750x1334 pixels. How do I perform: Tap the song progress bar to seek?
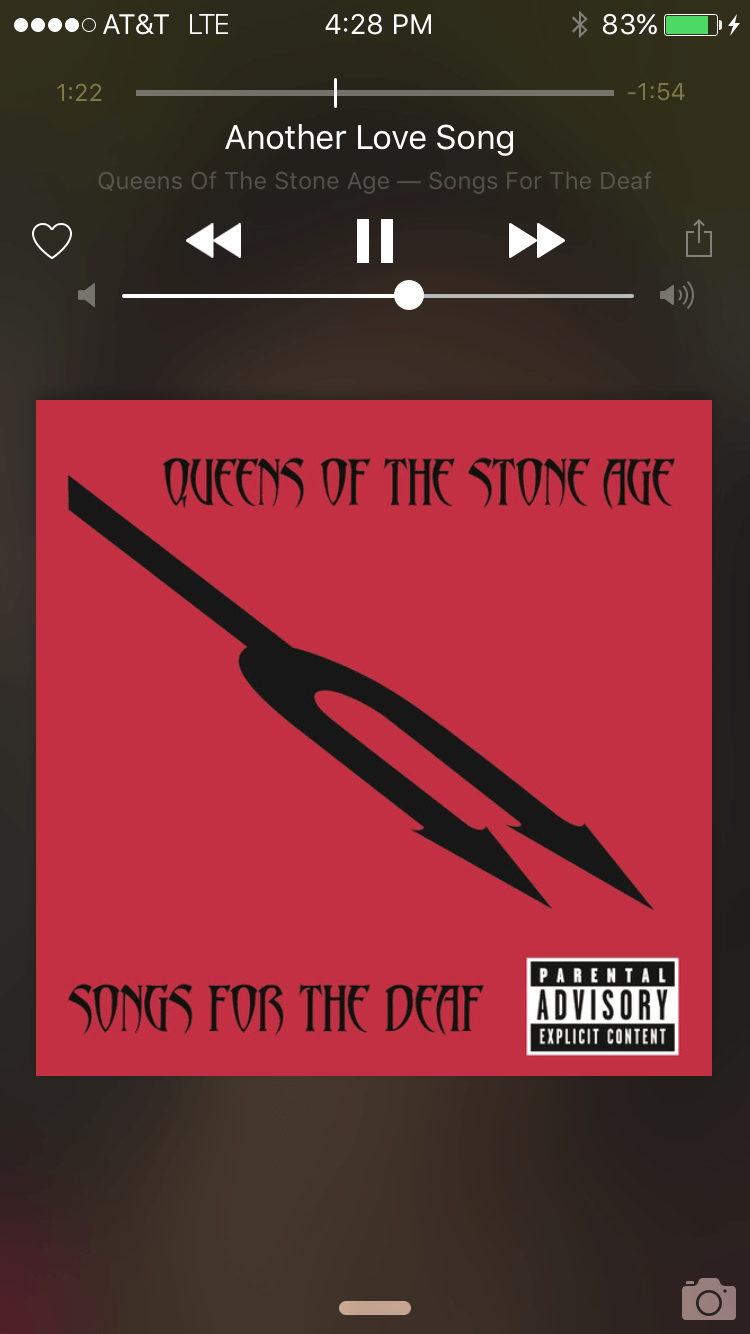375,93
